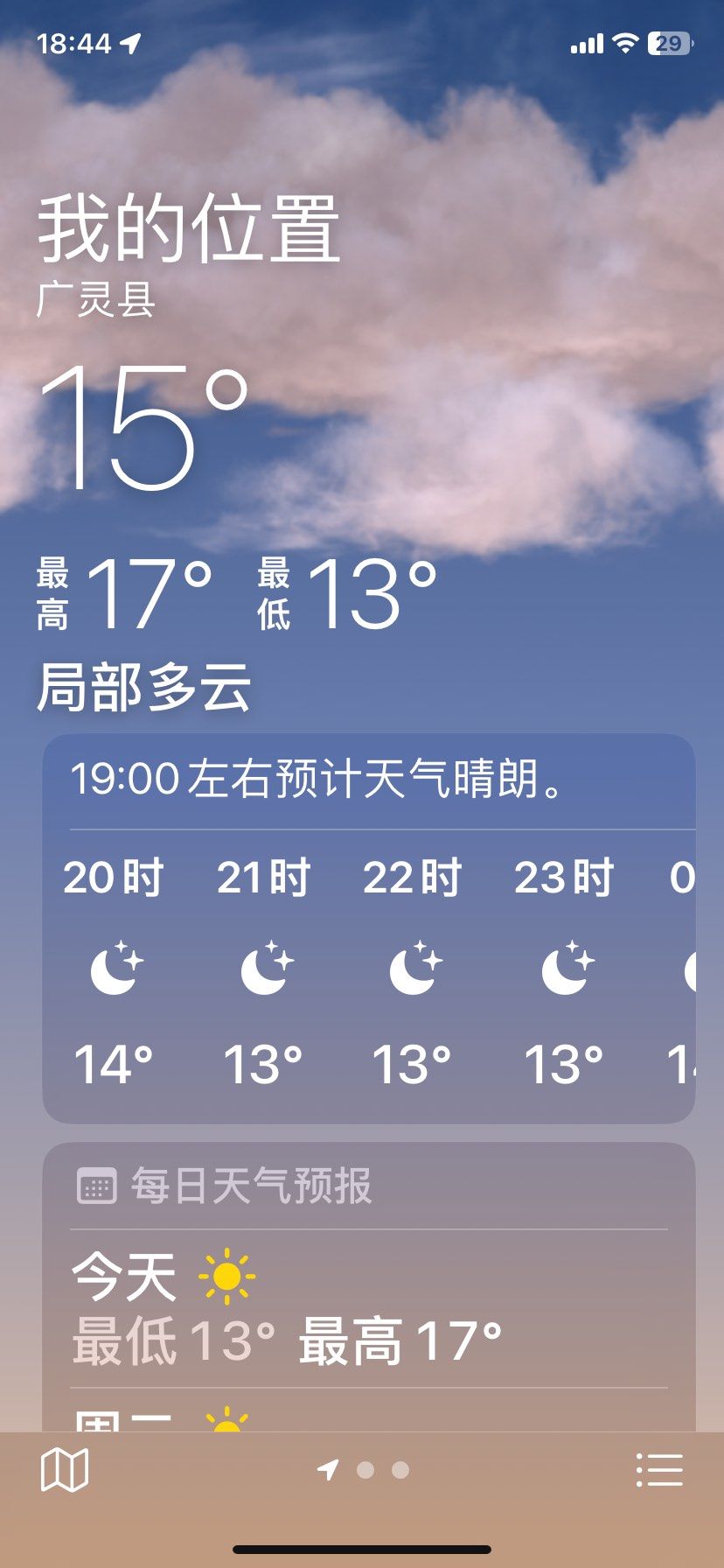Image resolution: width=724 pixels, height=1568 pixels.
Task: Tap the page indicator dots
Action: pos(365,1470)
